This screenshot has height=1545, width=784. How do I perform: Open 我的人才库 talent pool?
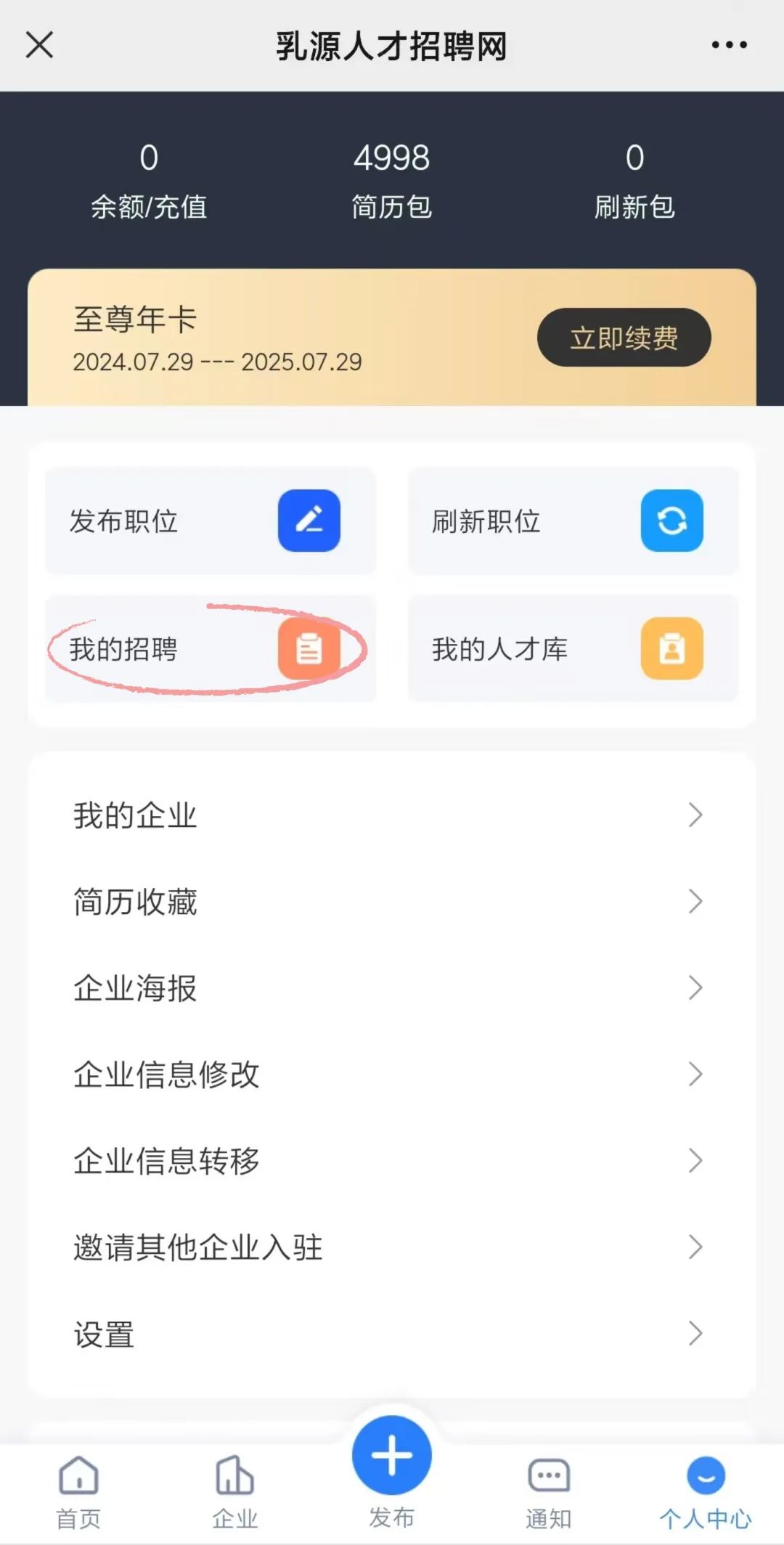pyautogui.click(x=573, y=649)
